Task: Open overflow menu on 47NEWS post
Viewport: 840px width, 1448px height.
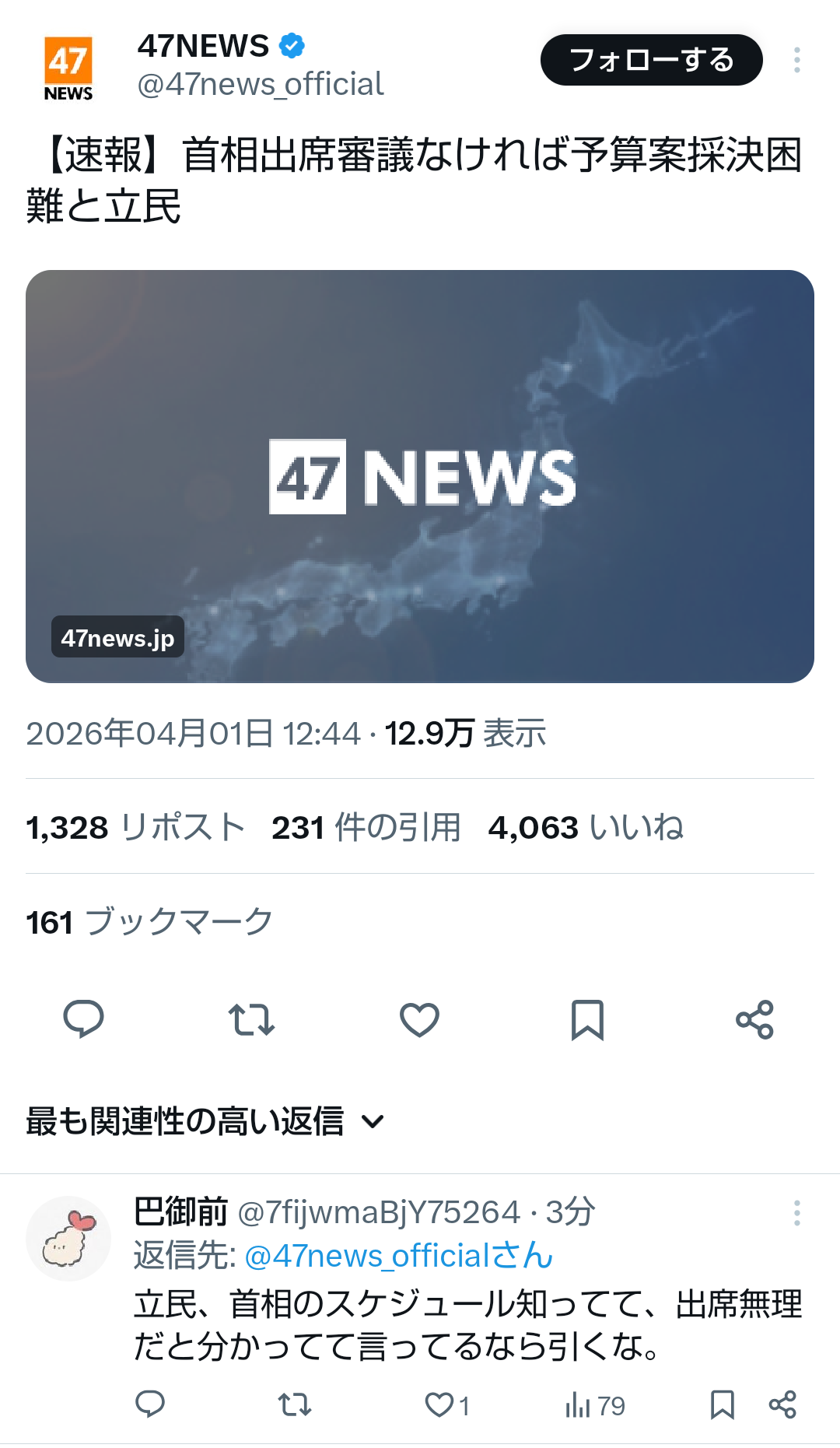Action: [796, 60]
